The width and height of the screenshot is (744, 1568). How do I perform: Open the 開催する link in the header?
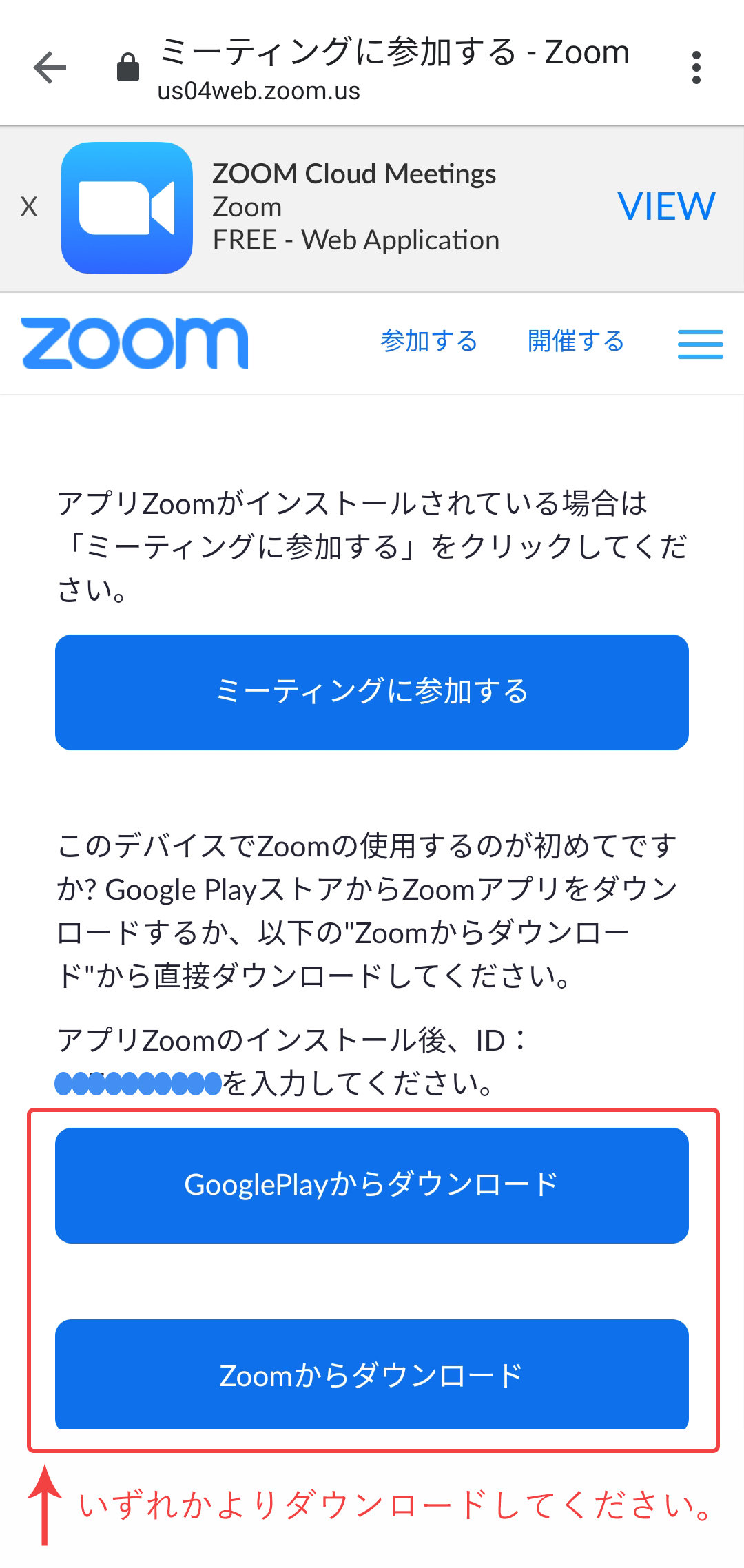pos(576,342)
